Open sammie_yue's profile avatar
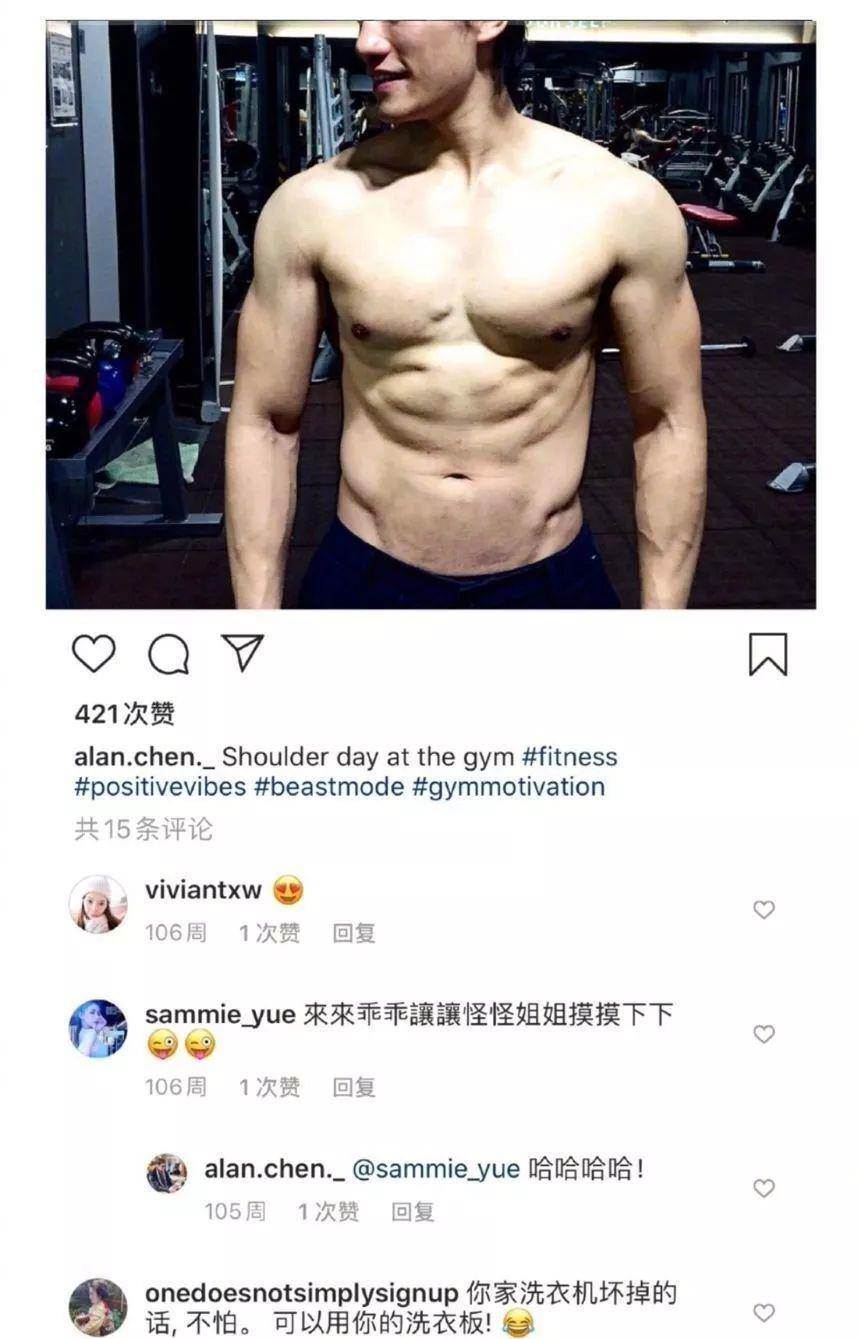The image size is (858, 1339). [98, 1028]
